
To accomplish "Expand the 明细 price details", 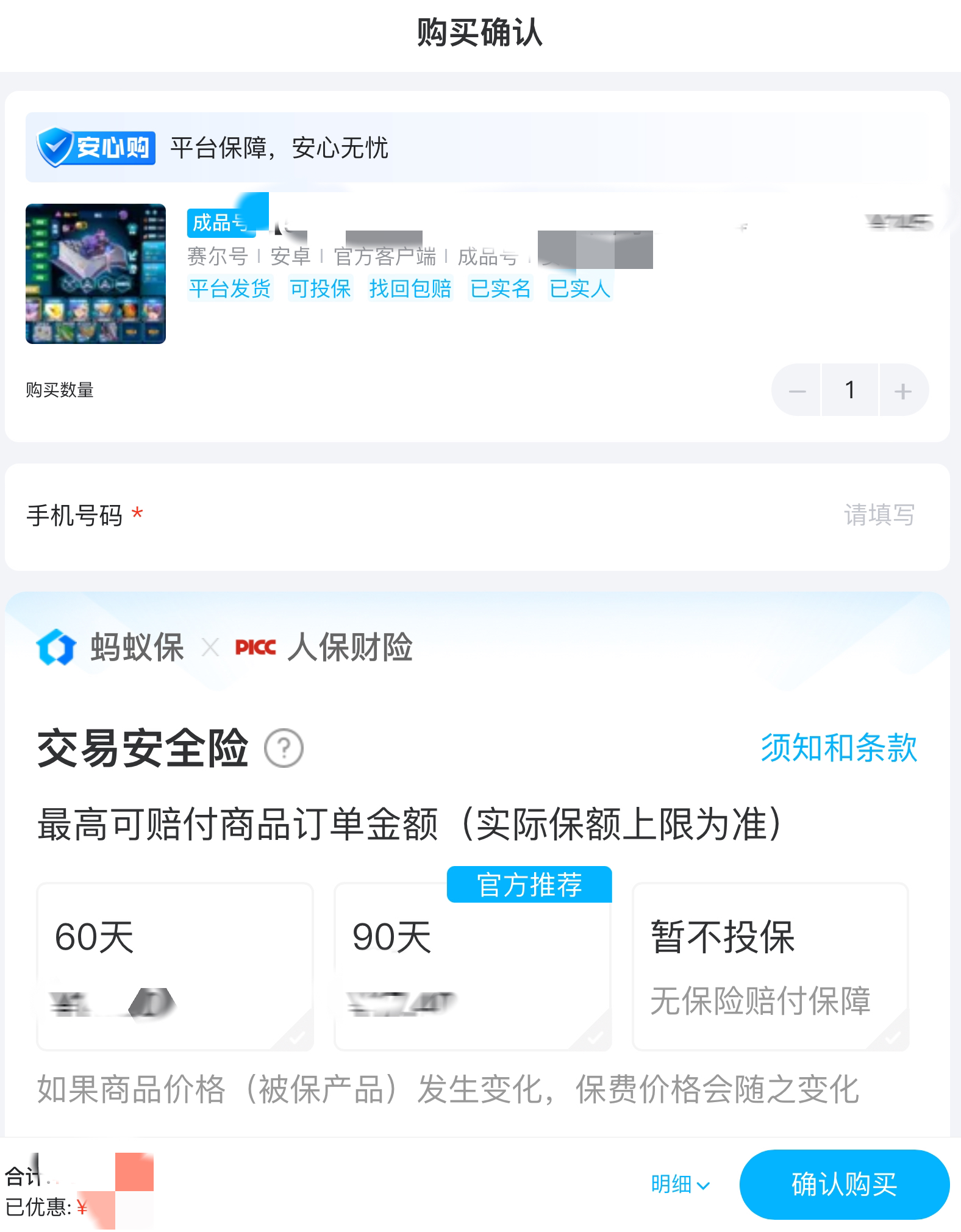I will (x=680, y=1184).
